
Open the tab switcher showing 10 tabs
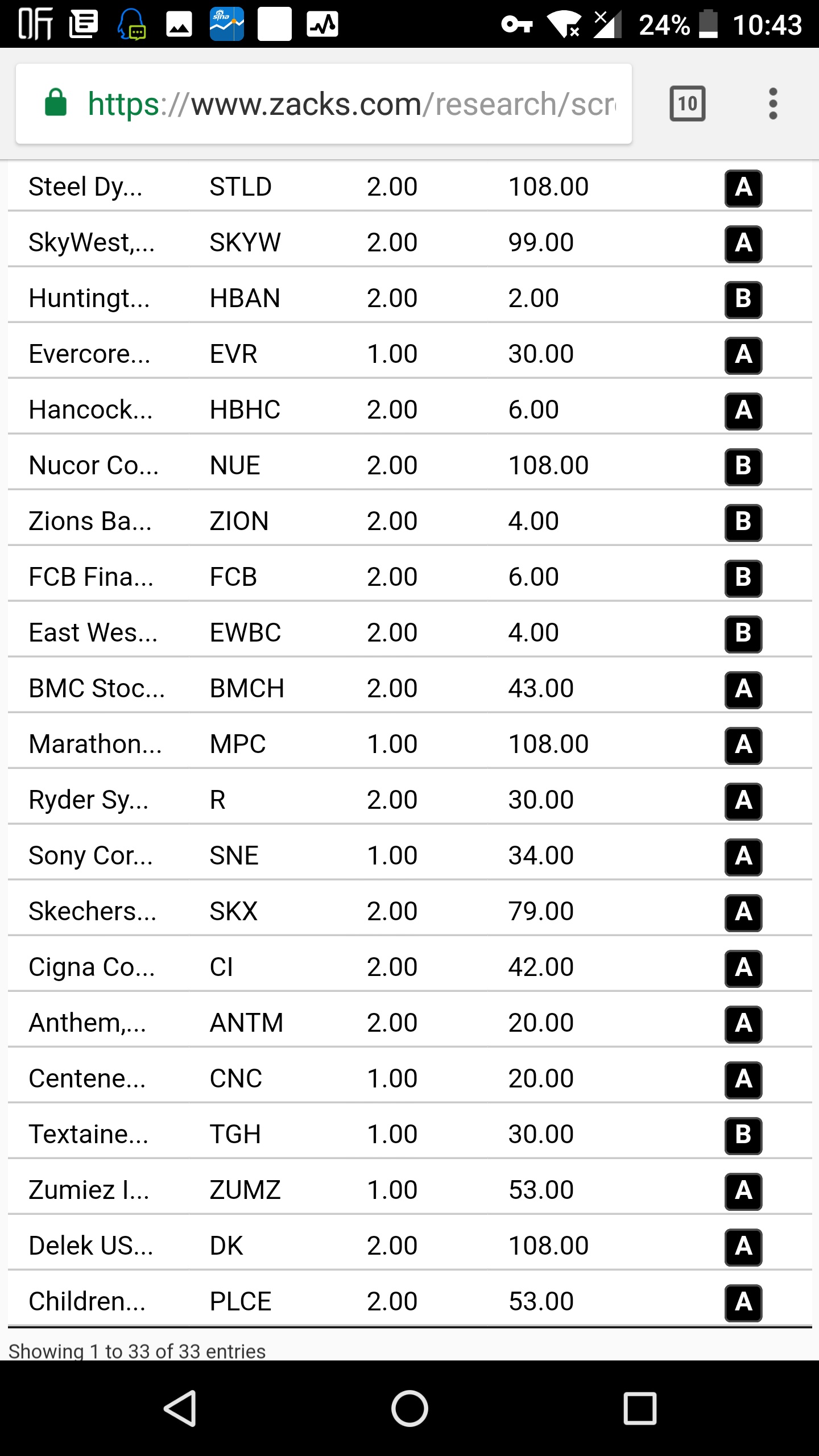(x=688, y=104)
